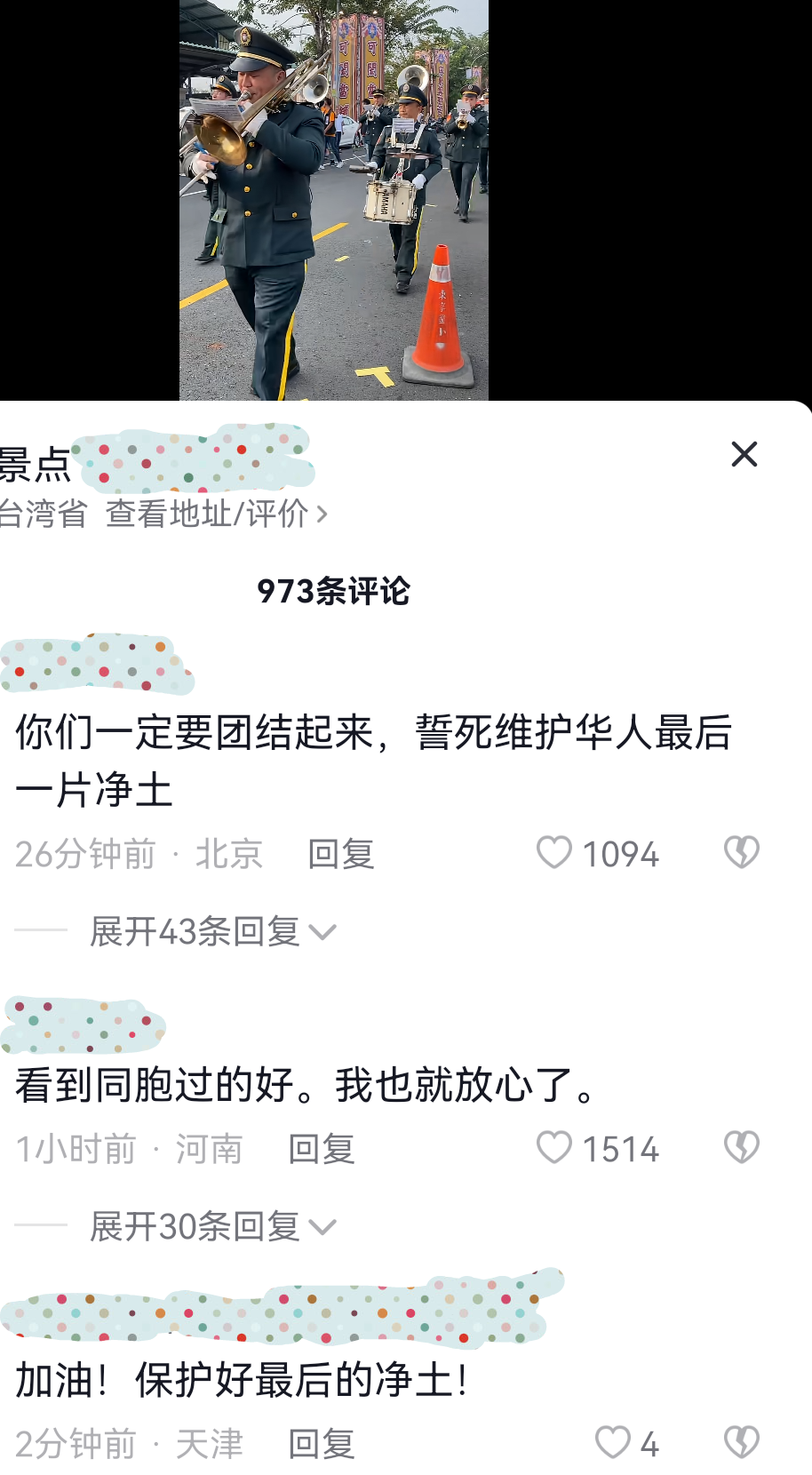Expand 展开30条回复
Image resolution: width=812 pixels, height=1475 pixels.
[213, 1225]
